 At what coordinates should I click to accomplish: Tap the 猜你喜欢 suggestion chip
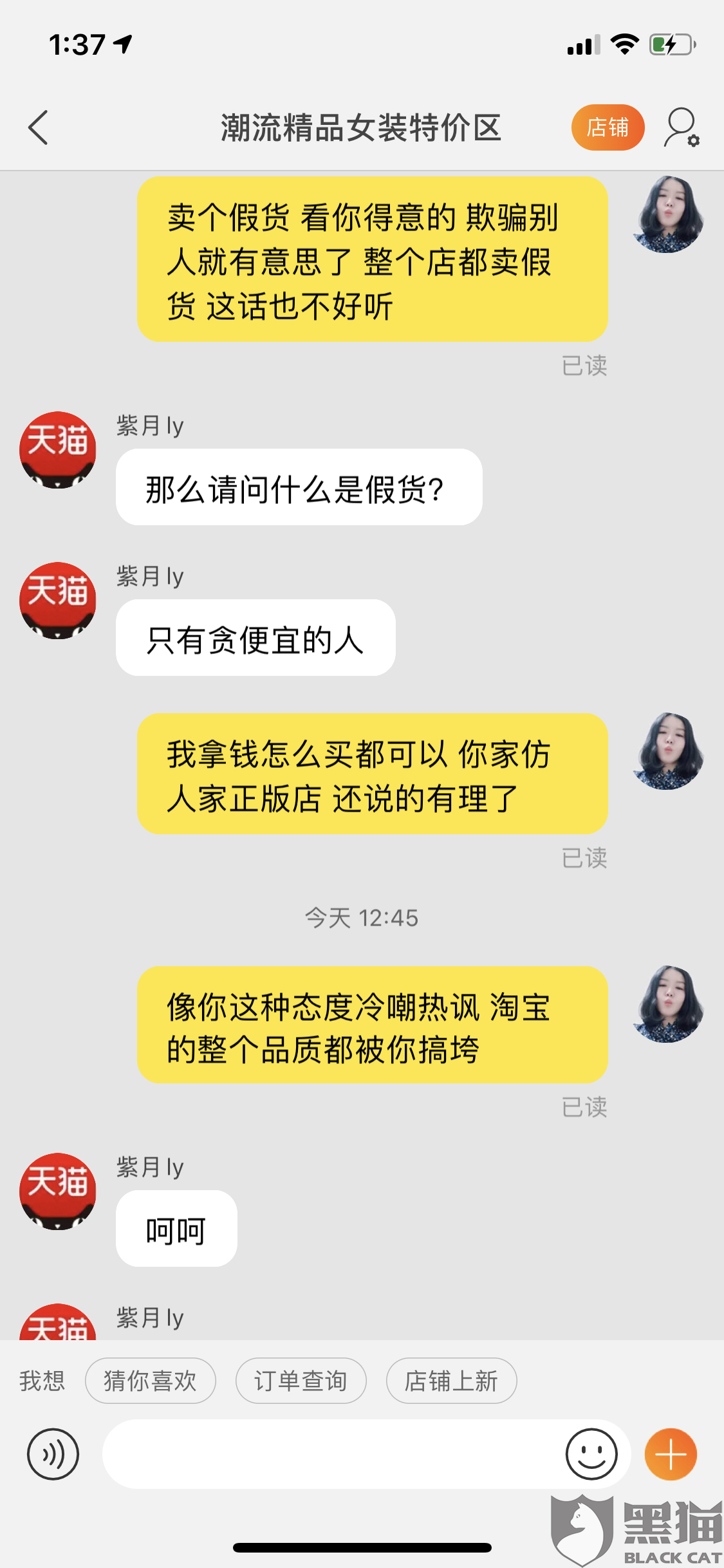click(x=150, y=1381)
